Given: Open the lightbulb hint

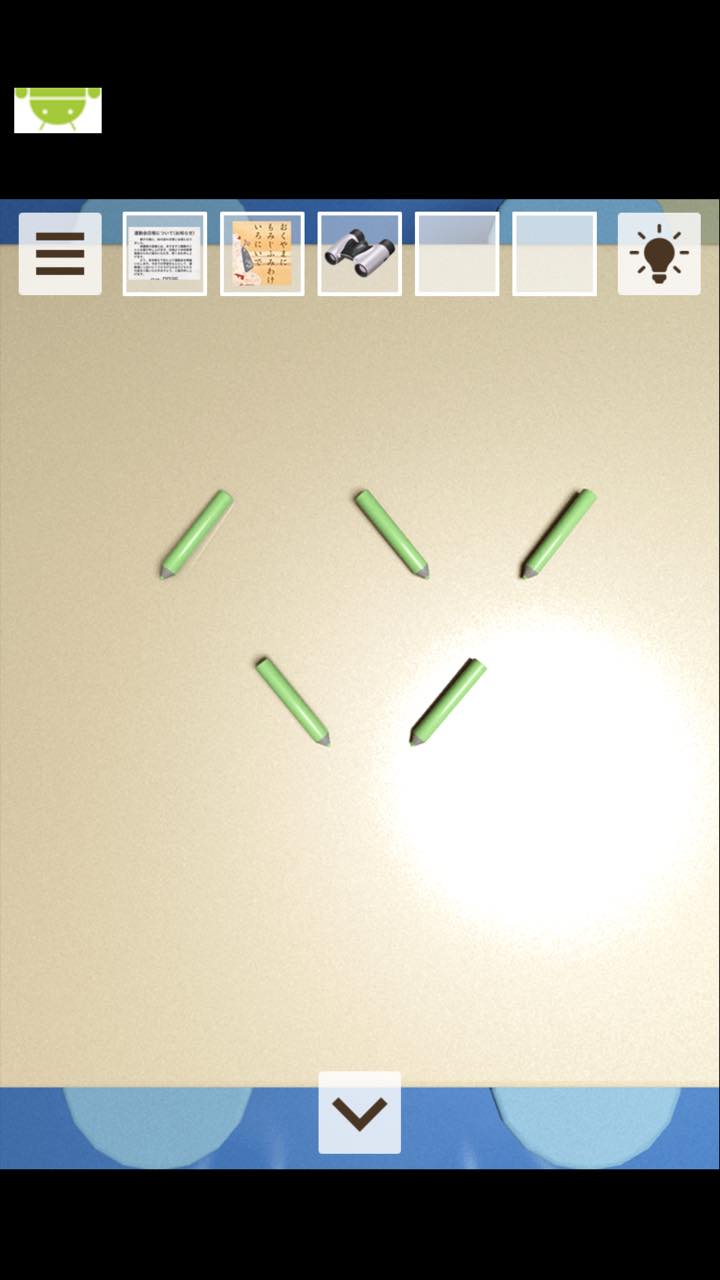Looking at the screenshot, I should (x=659, y=254).
